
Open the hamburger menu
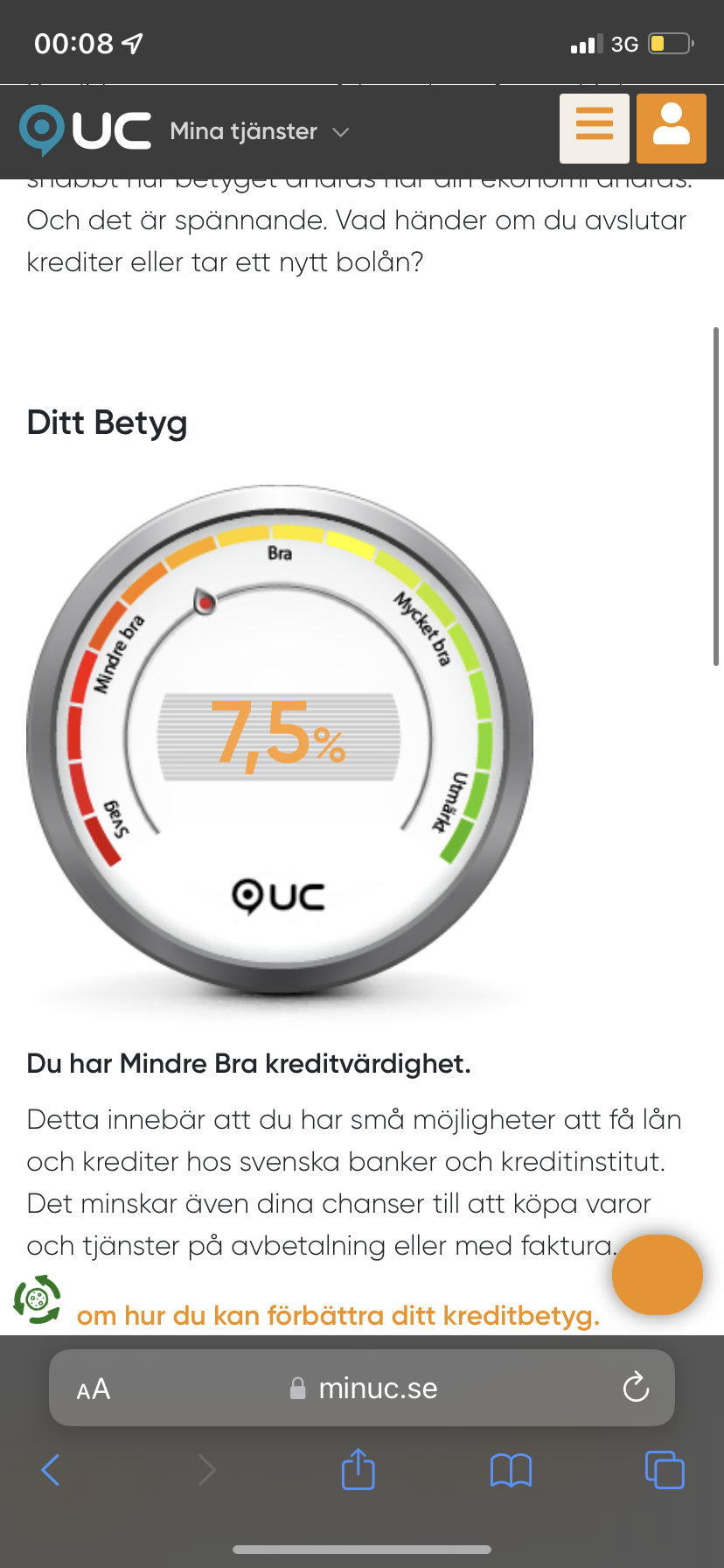coord(594,129)
